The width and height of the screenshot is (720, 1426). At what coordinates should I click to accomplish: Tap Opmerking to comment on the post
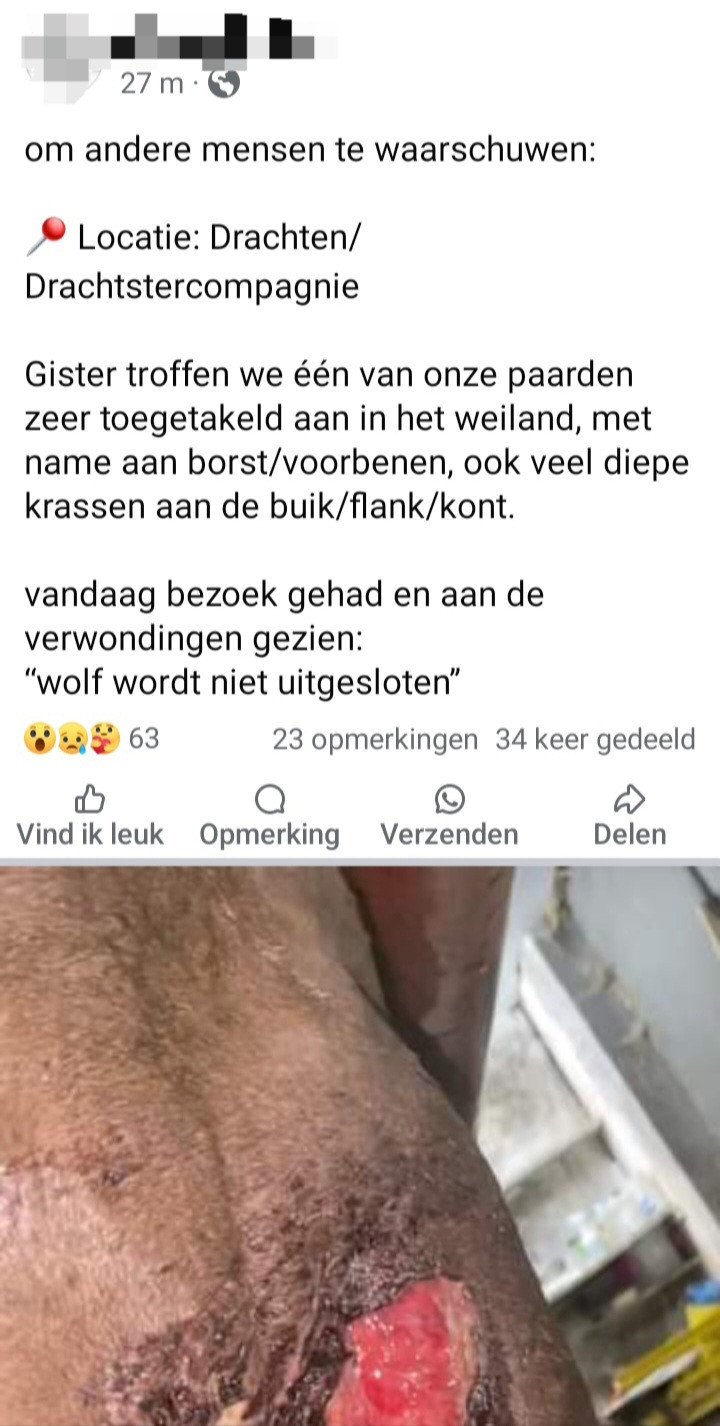point(269,816)
